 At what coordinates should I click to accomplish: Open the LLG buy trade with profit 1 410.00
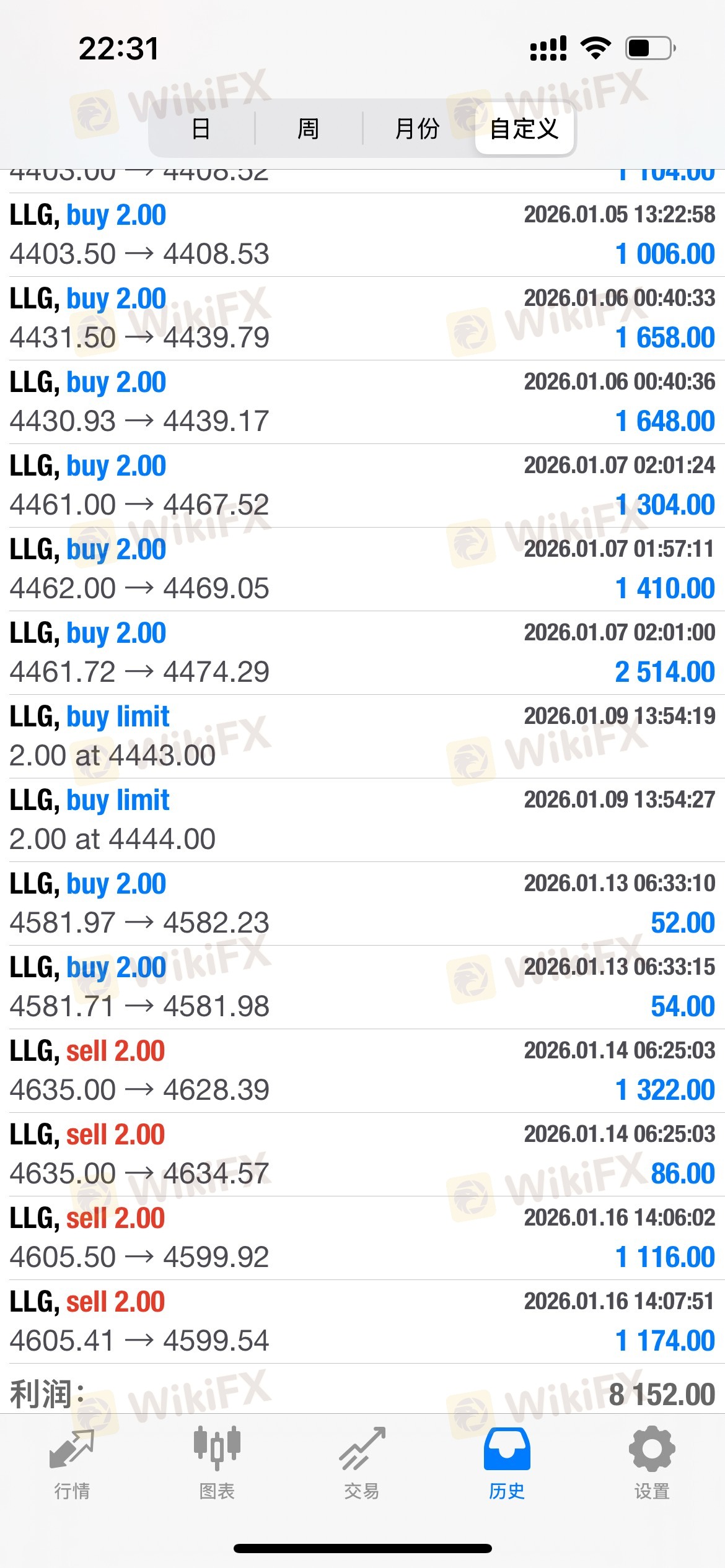tap(362, 569)
